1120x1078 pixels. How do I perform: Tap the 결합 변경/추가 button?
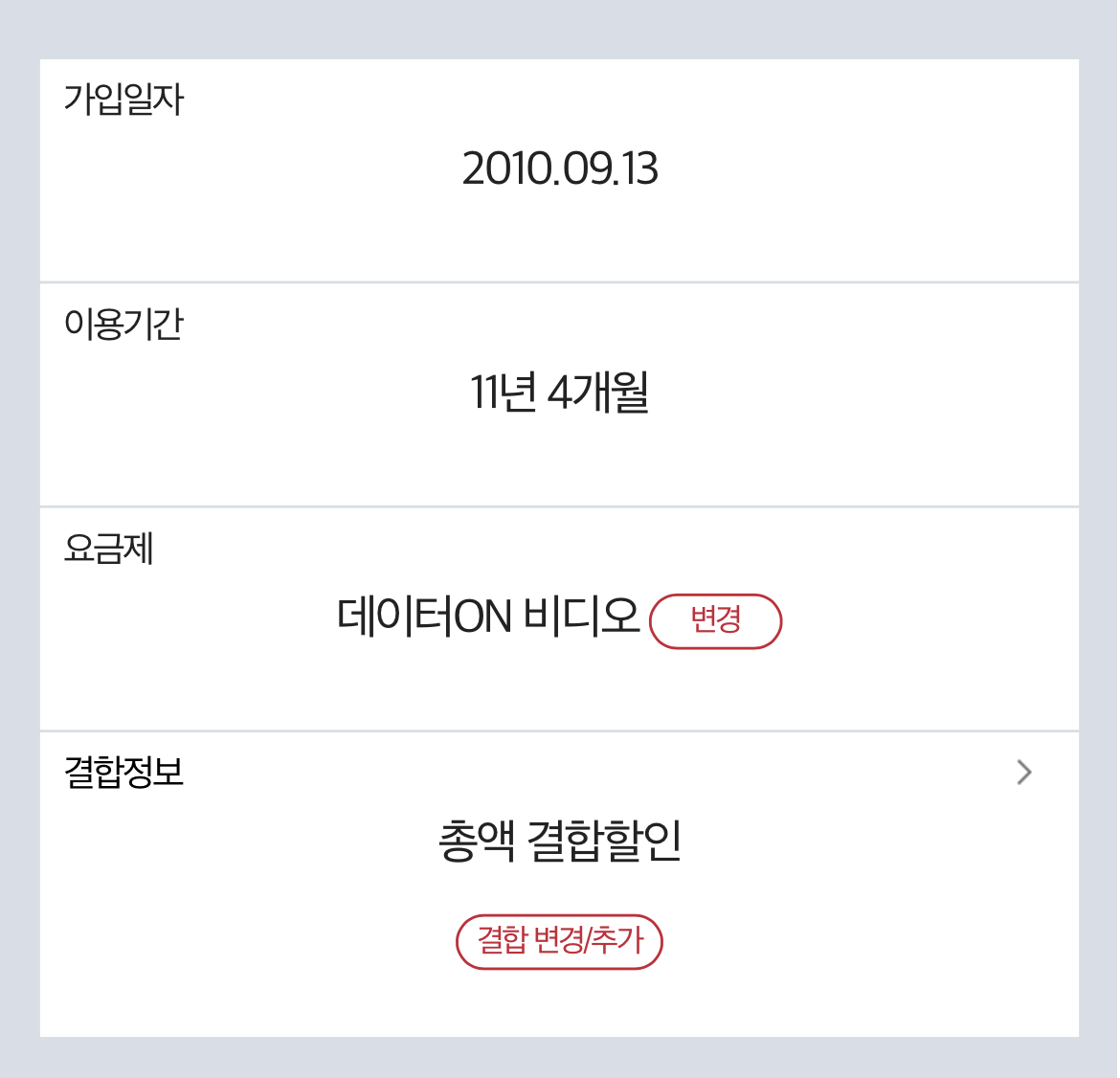[559, 941]
